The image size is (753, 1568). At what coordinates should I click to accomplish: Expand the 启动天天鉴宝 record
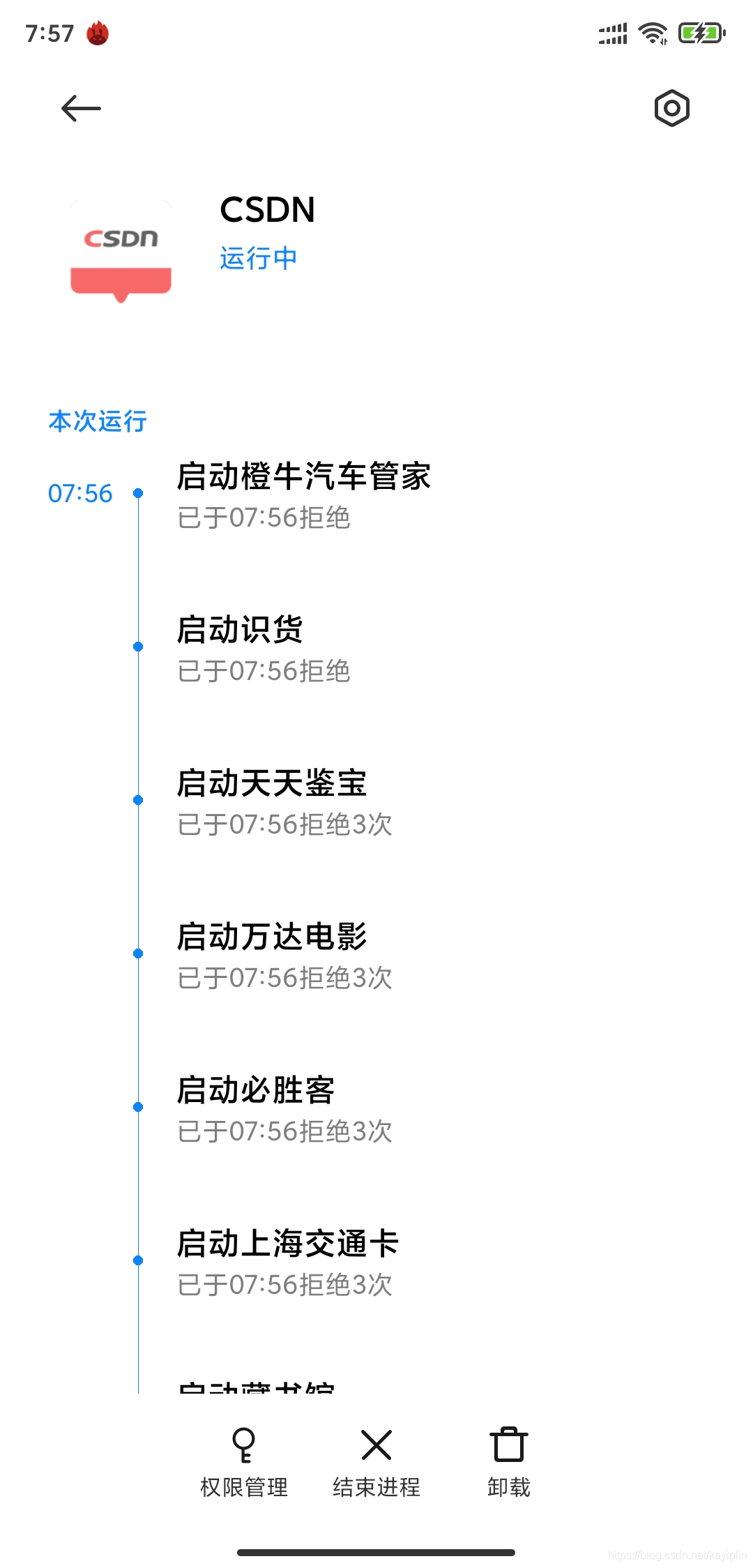pos(273,783)
